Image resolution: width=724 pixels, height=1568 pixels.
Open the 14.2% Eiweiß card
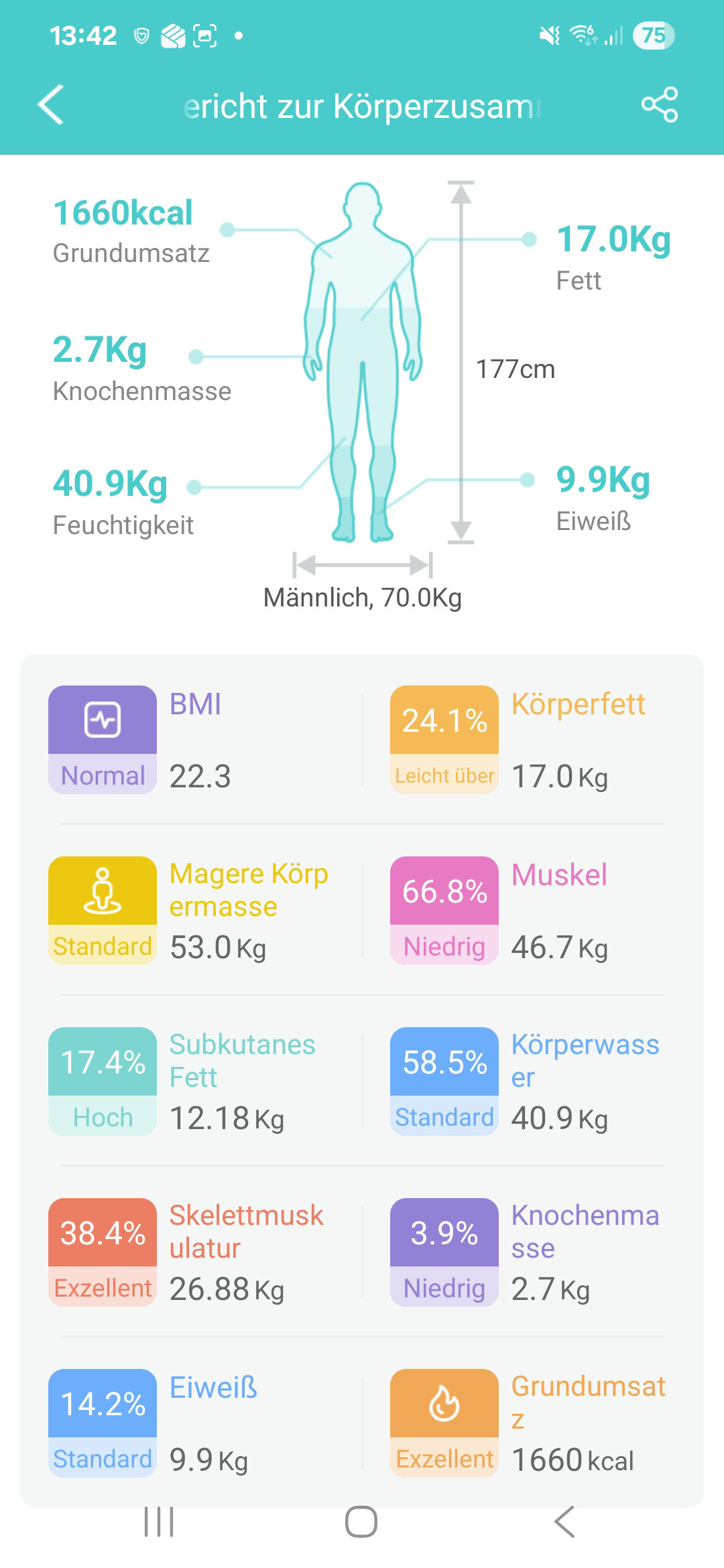click(194, 1423)
